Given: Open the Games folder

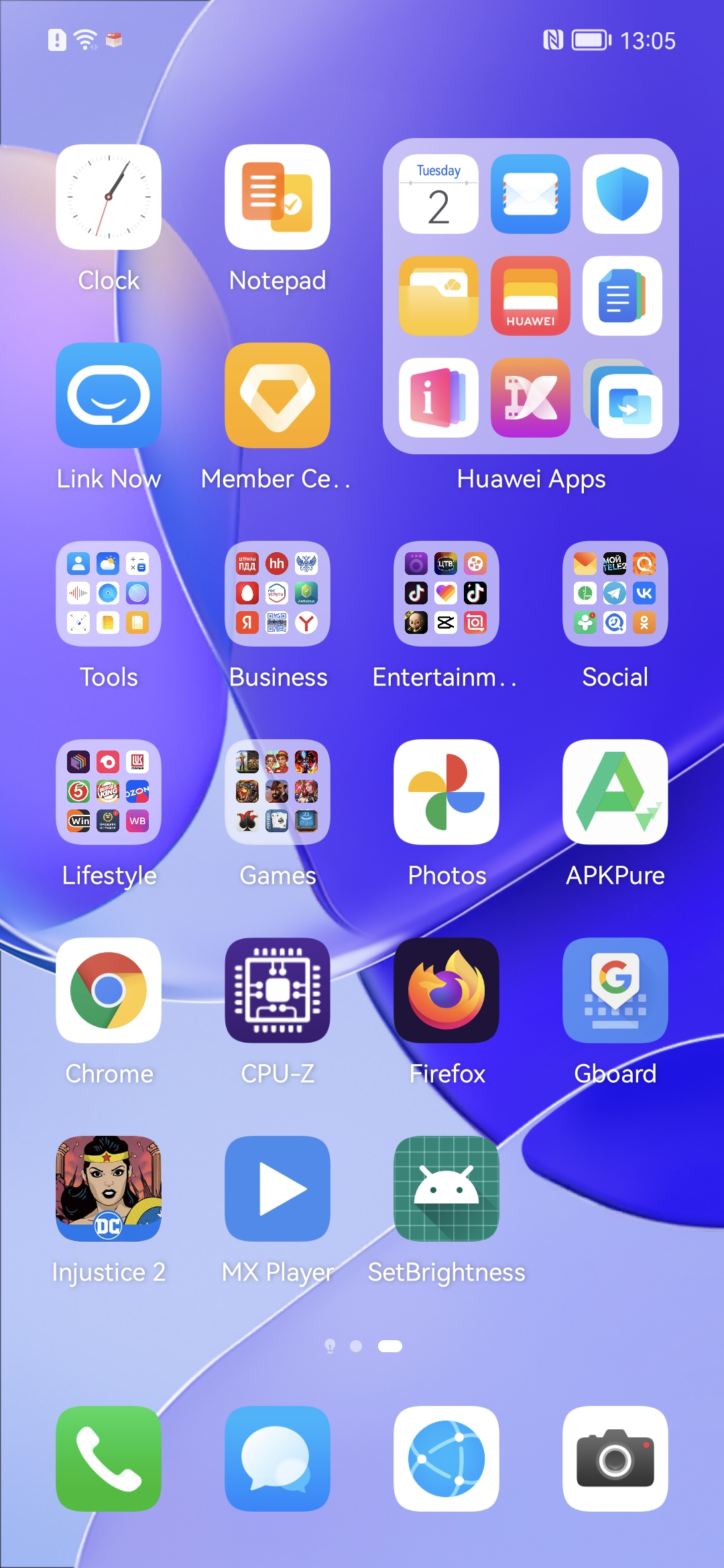Looking at the screenshot, I should coord(278,792).
